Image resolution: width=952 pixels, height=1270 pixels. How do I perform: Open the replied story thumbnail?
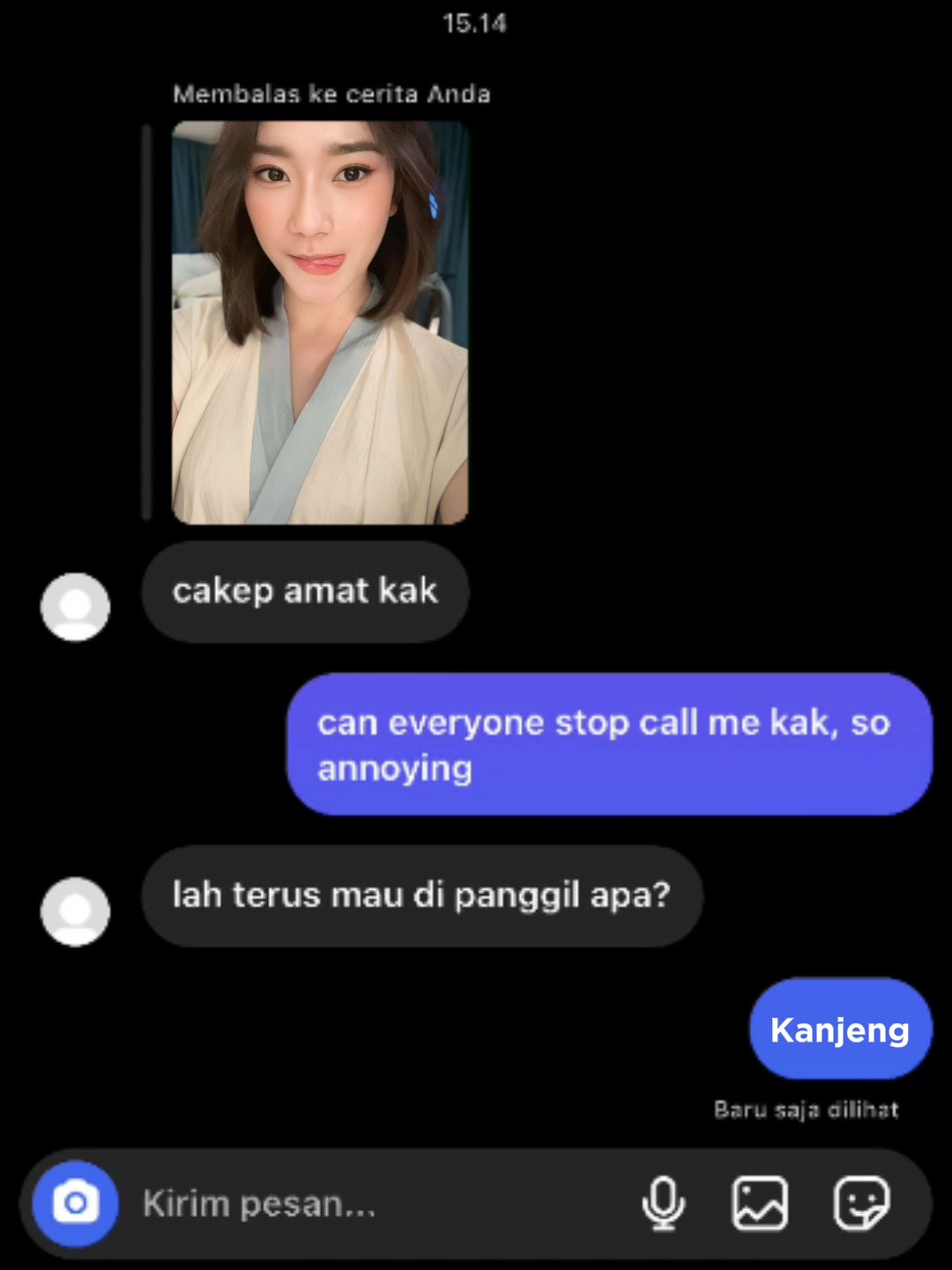tap(319, 323)
